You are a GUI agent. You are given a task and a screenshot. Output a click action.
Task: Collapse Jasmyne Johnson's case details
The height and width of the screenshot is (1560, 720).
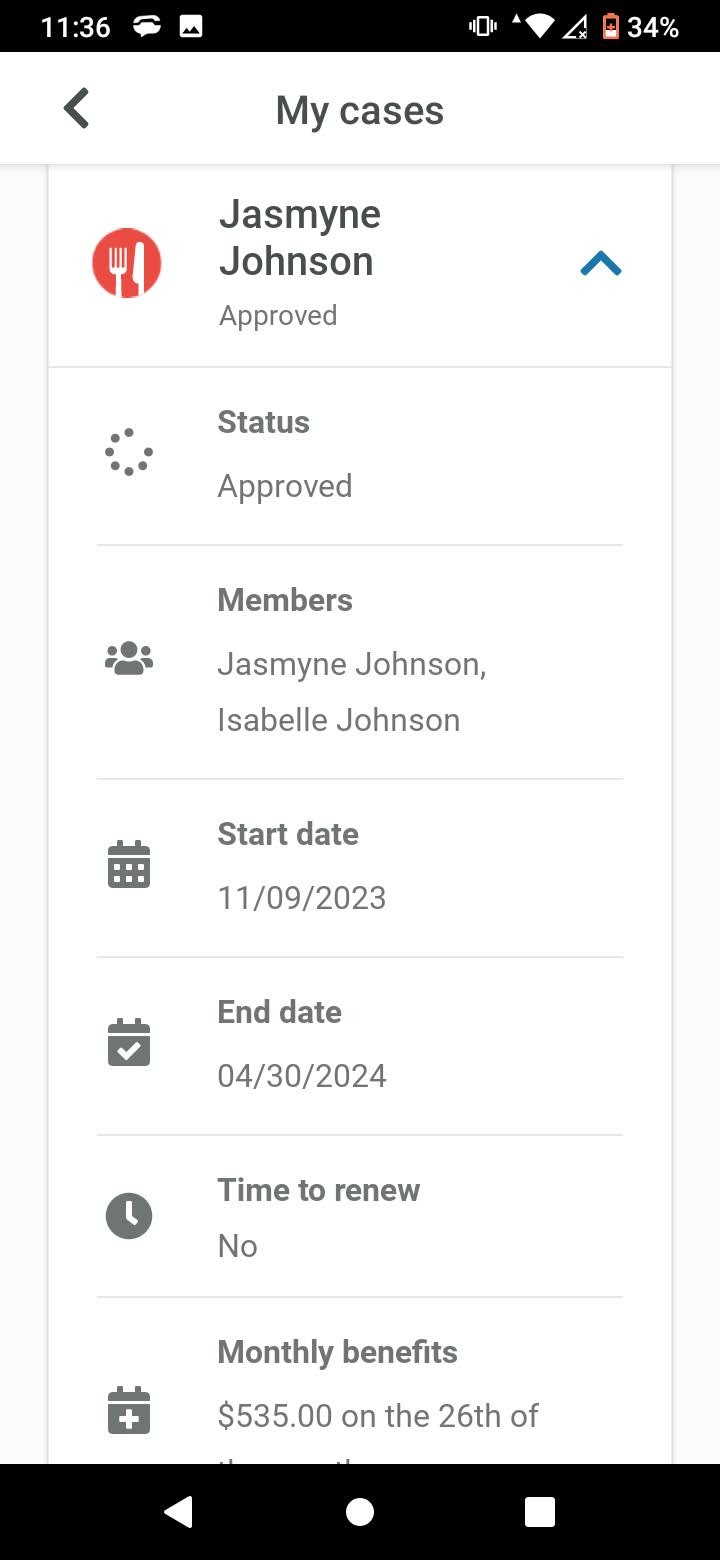(601, 264)
